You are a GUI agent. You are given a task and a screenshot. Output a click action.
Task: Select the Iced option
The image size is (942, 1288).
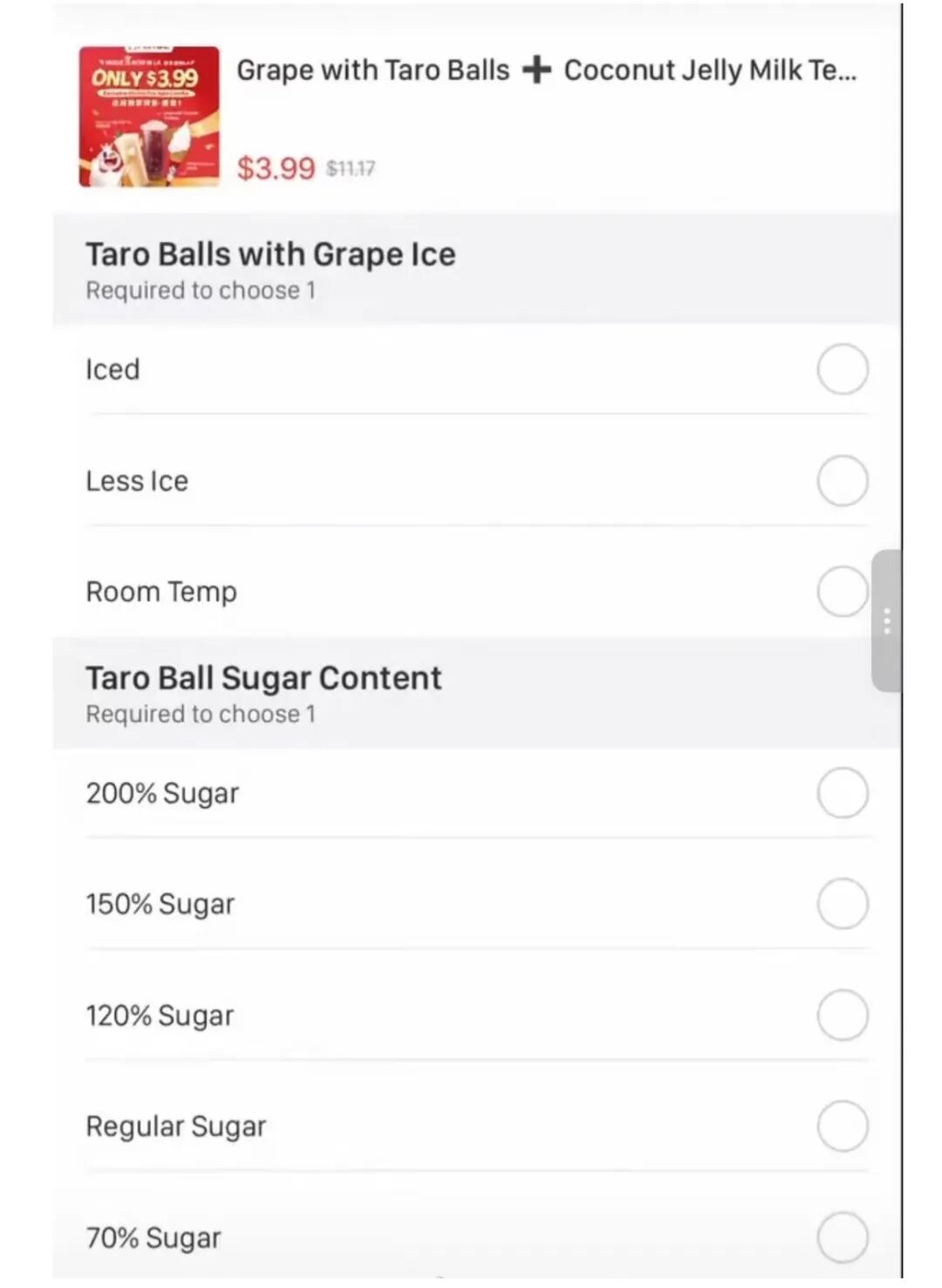[842, 369]
